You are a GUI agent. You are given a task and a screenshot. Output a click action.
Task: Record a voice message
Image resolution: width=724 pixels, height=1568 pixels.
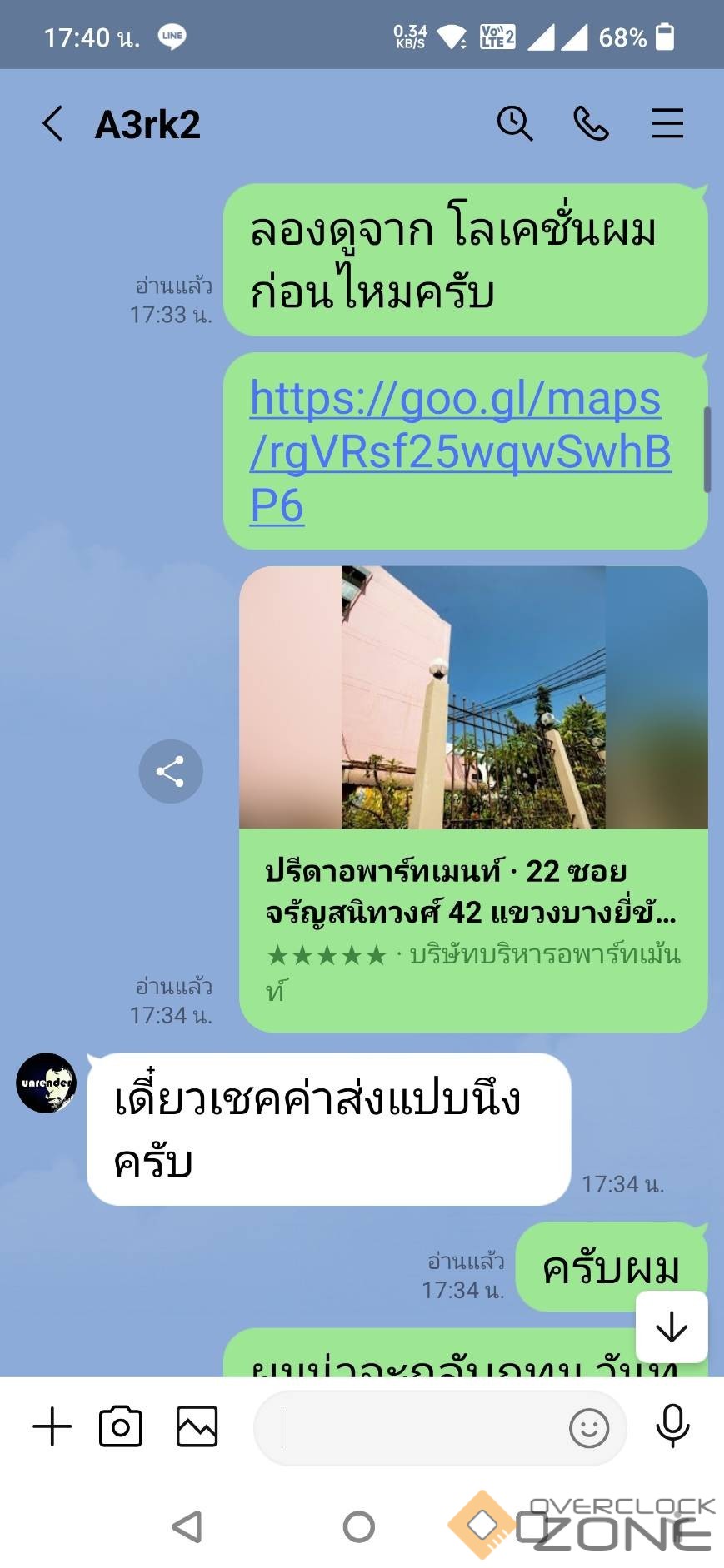(x=672, y=1427)
